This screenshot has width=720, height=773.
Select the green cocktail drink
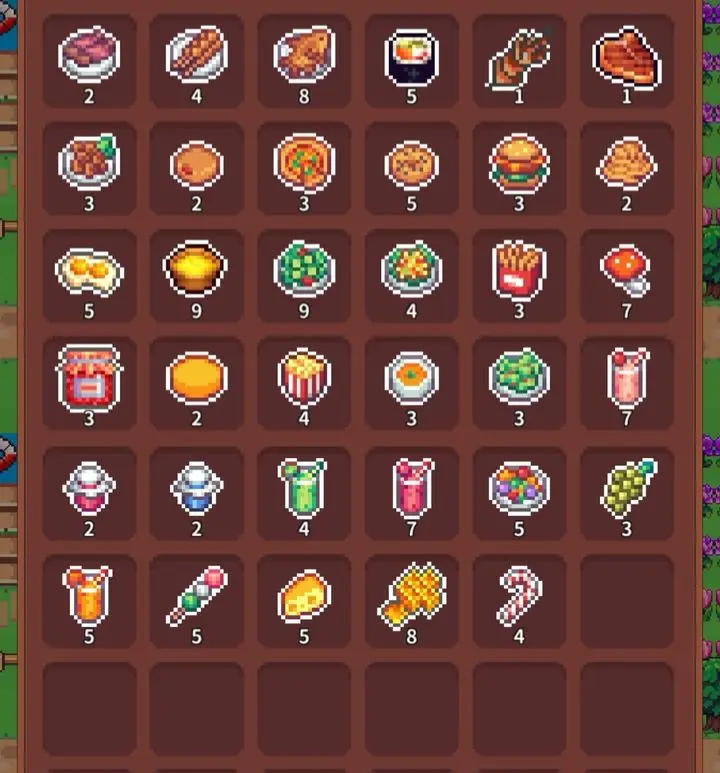[304, 487]
